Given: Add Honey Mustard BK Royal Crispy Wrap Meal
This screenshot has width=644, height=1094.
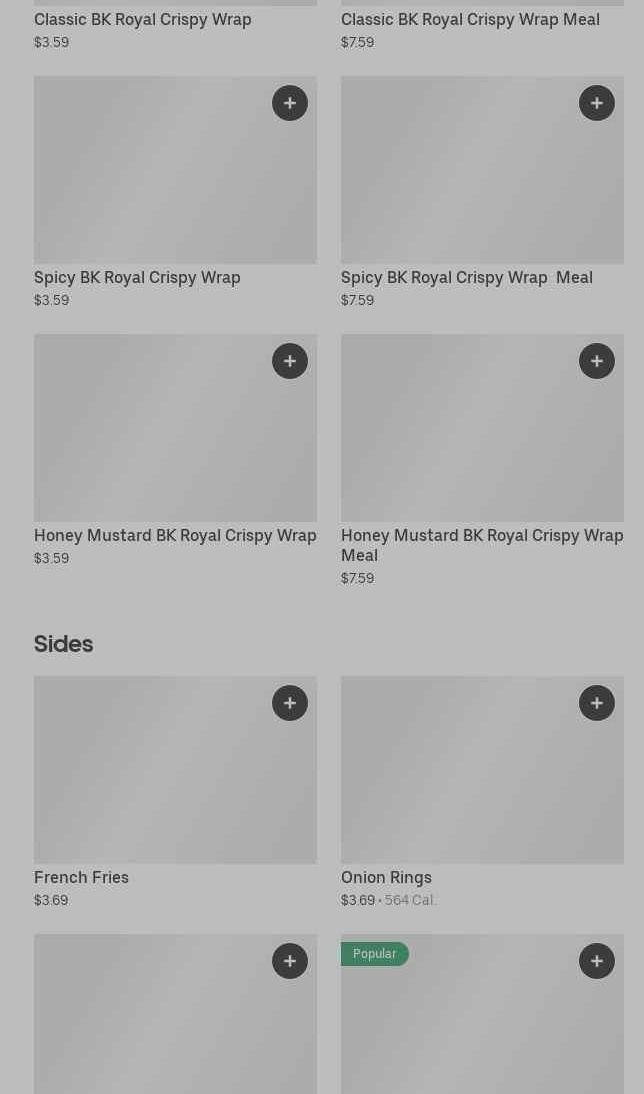Looking at the screenshot, I should pyautogui.click(x=597, y=361).
